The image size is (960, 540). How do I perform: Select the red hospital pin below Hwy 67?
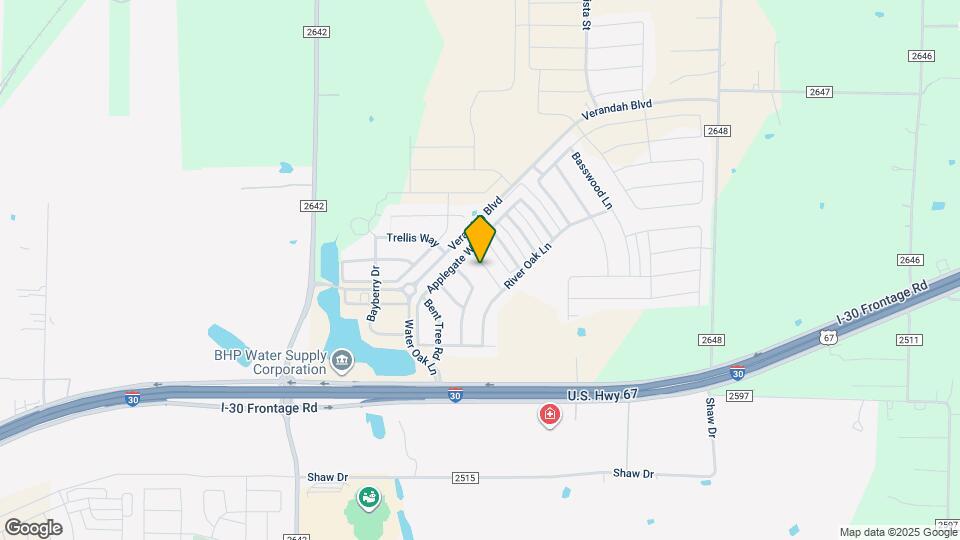click(x=549, y=414)
